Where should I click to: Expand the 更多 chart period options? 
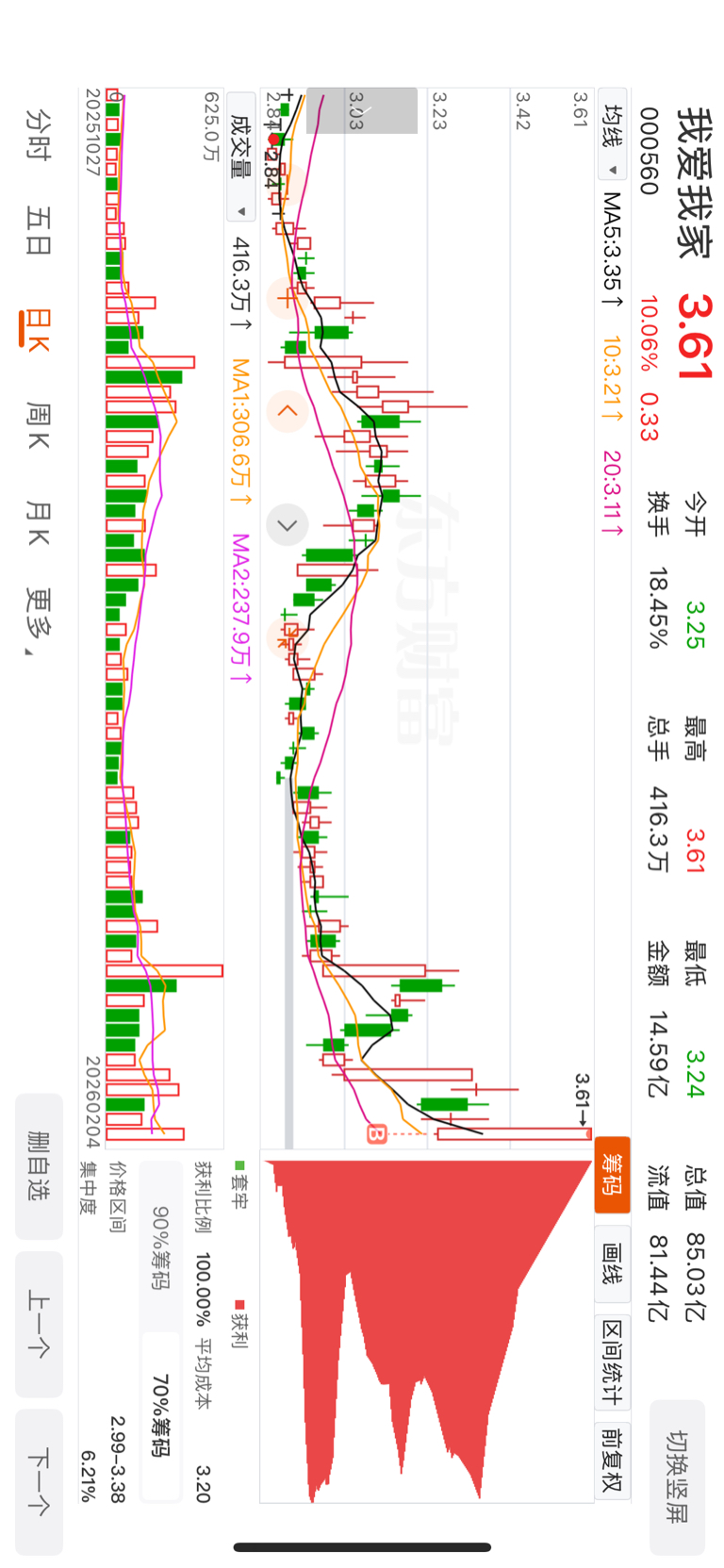tap(39, 622)
